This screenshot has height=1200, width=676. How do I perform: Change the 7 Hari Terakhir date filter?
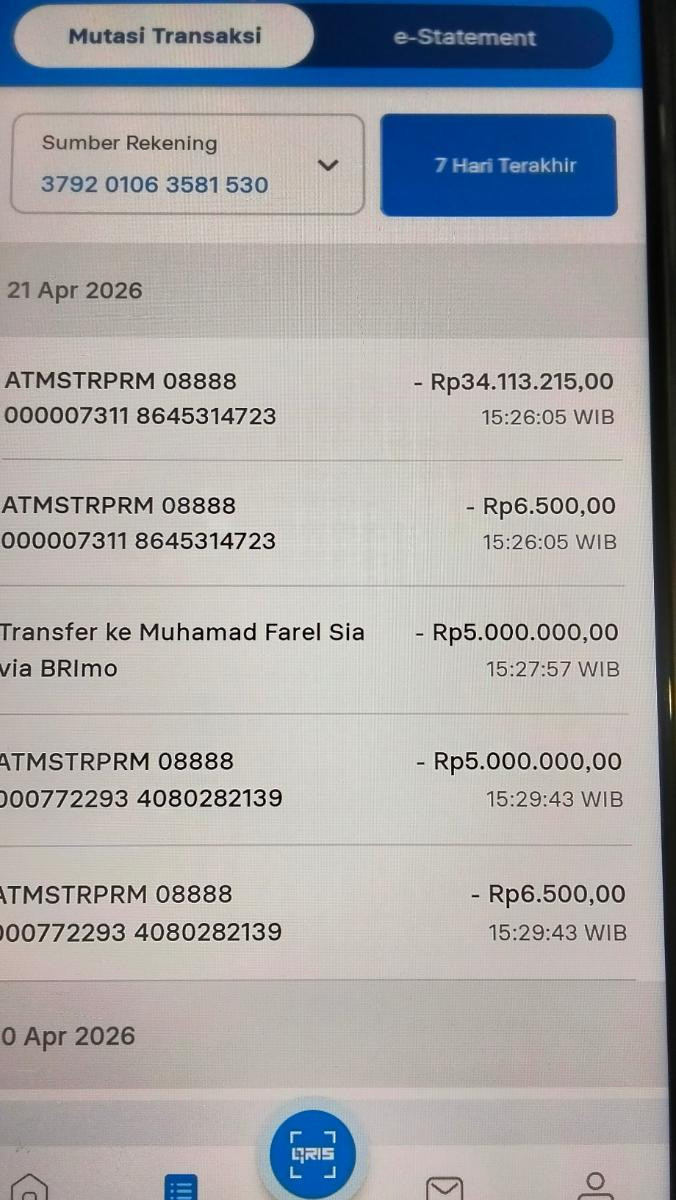pyautogui.click(x=499, y=166)
